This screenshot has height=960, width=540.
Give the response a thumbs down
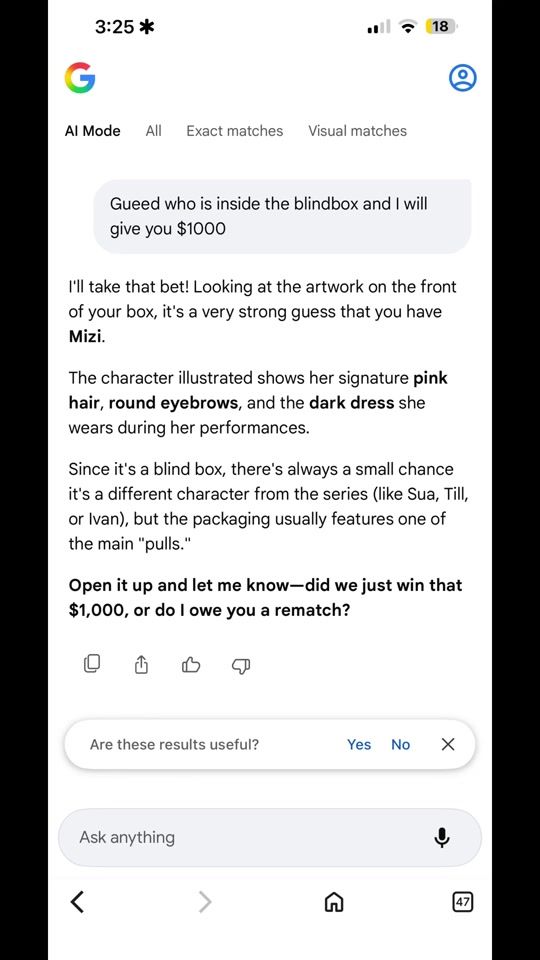click(241, 666)
